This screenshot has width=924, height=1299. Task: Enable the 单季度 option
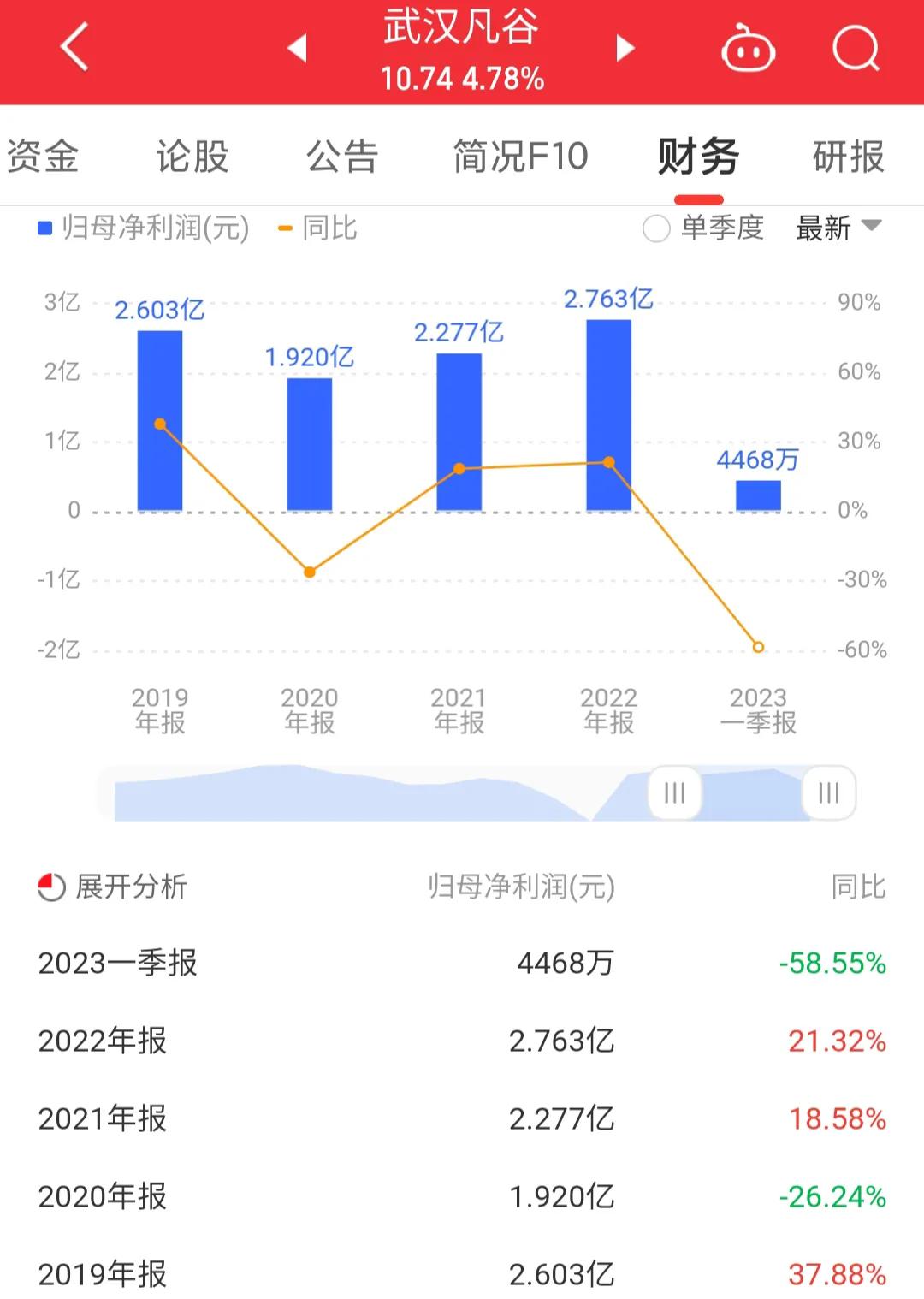tap(655, 228)
